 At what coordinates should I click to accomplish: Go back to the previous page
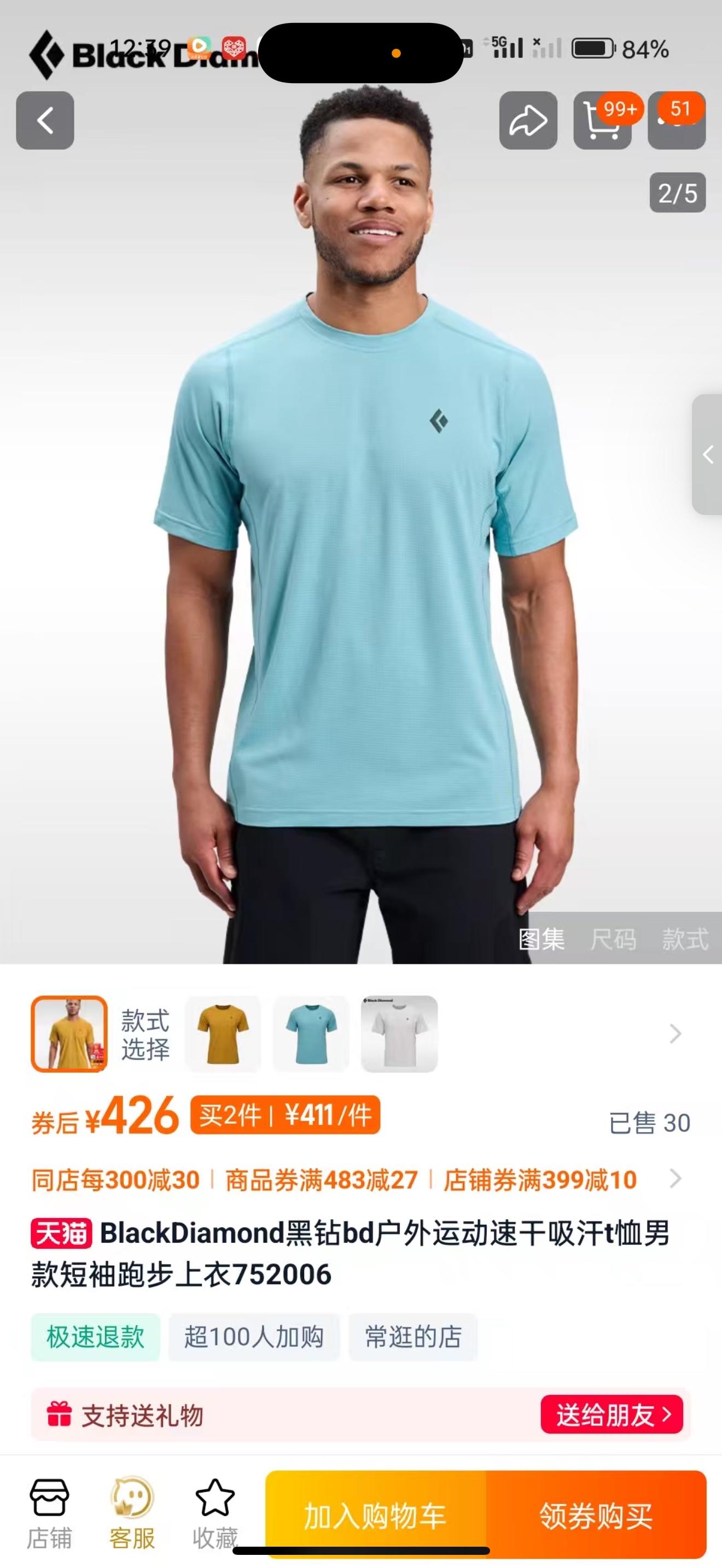45,120
